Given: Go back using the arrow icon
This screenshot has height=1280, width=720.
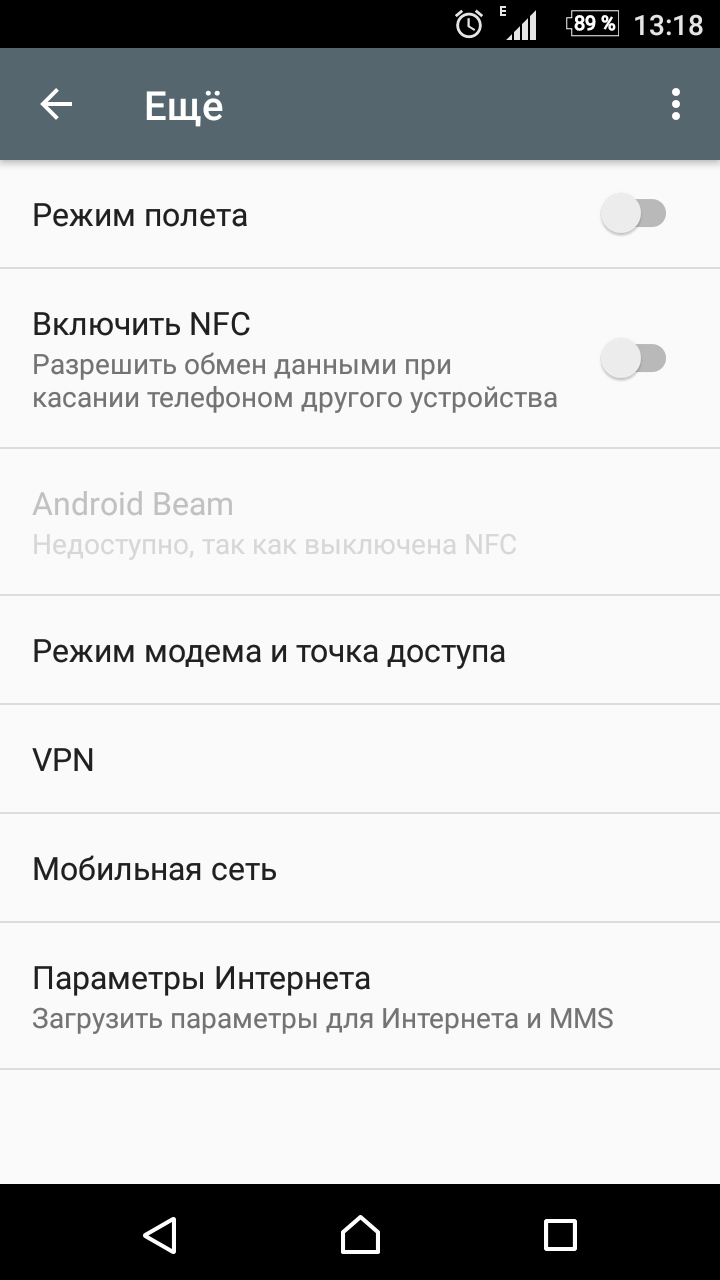Looking at the screenshot, I should coord(56,105).
